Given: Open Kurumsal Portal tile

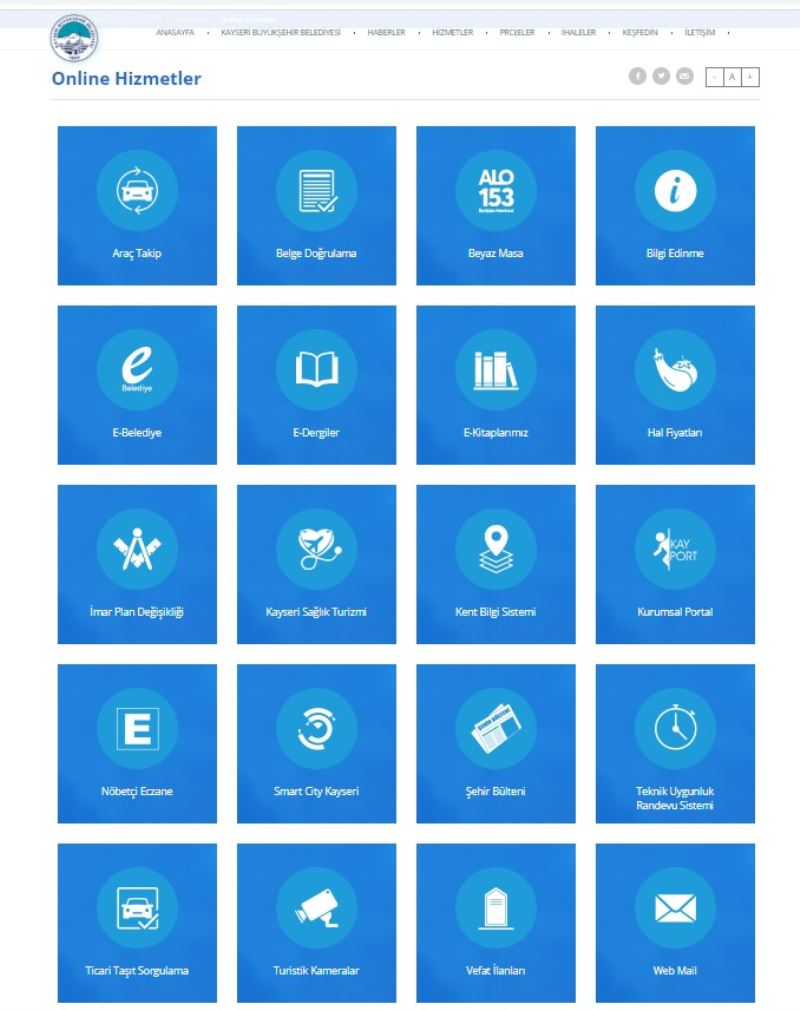Looking at the screenshot, I should tap(675, 564).
